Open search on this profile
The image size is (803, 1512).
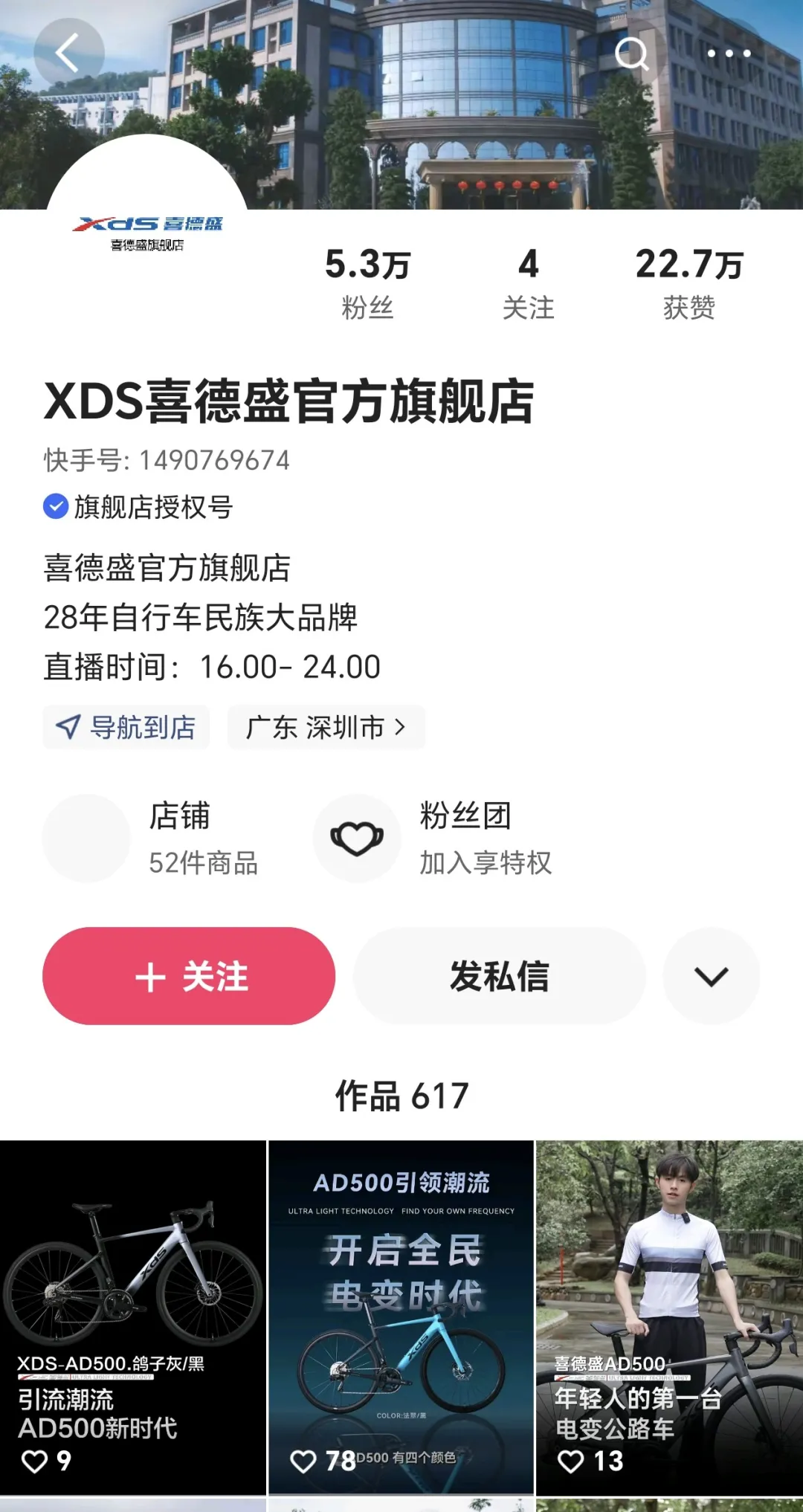point(632,54)
